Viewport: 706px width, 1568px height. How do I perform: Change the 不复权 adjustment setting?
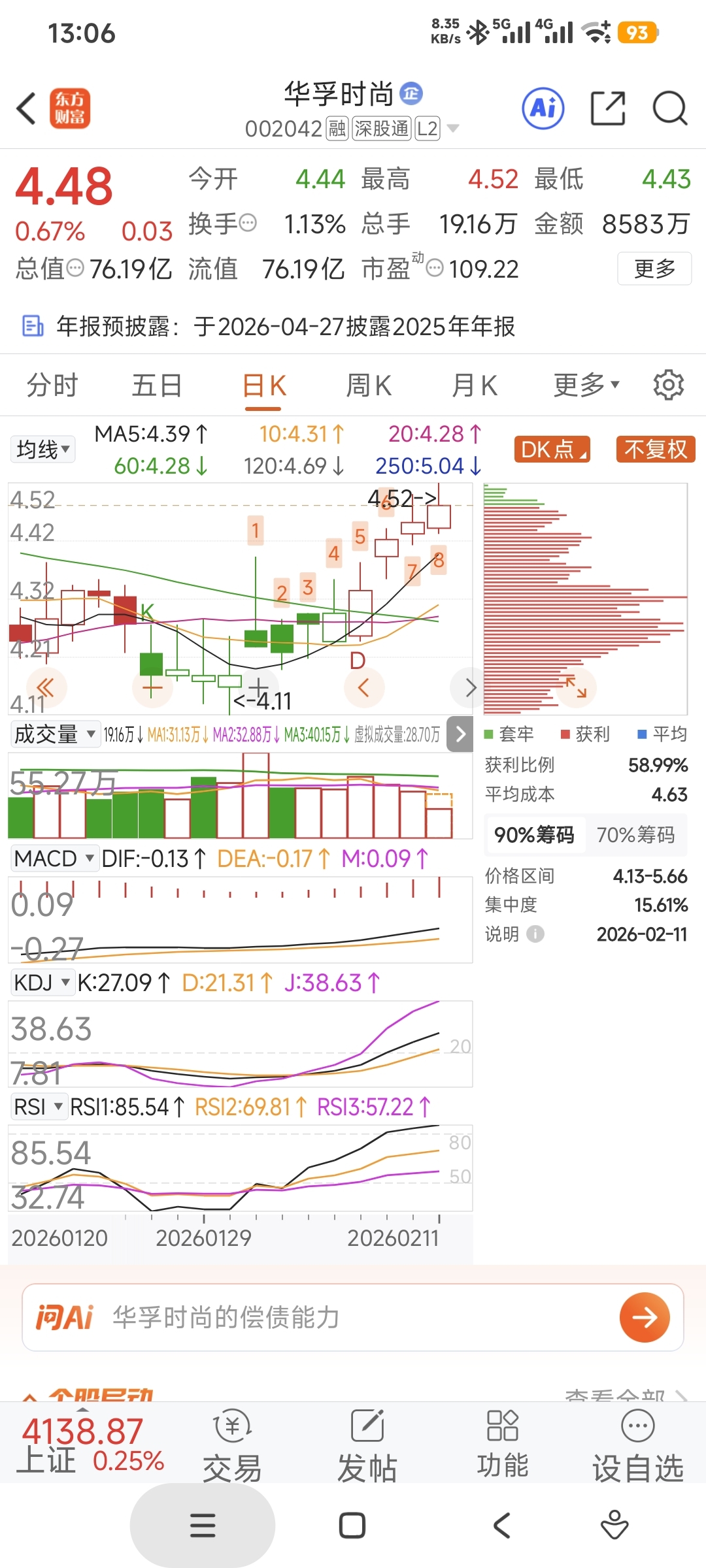coord(656,449)
